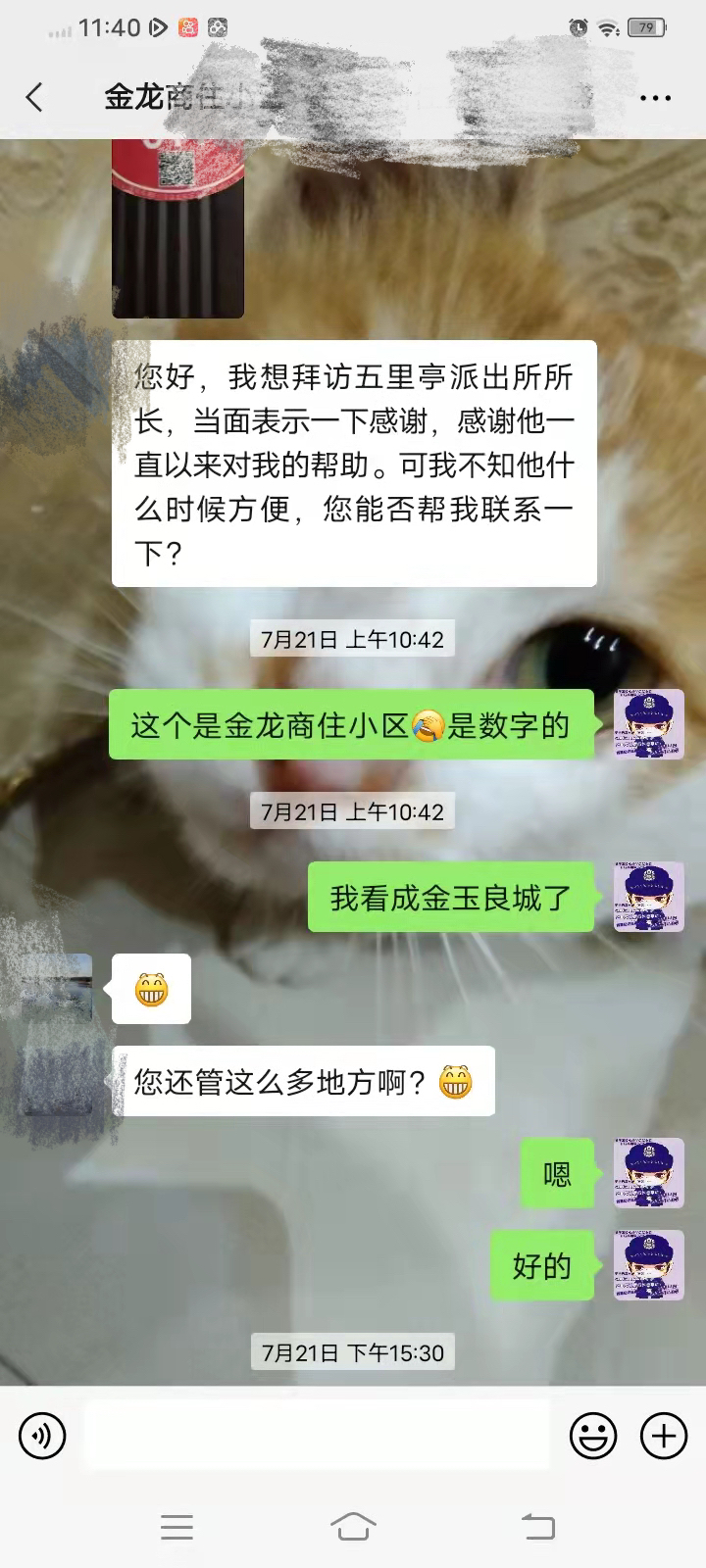This screenshot has height=1568, width=706.
Task: Open the emoji picker
Action: [593, 1437]
